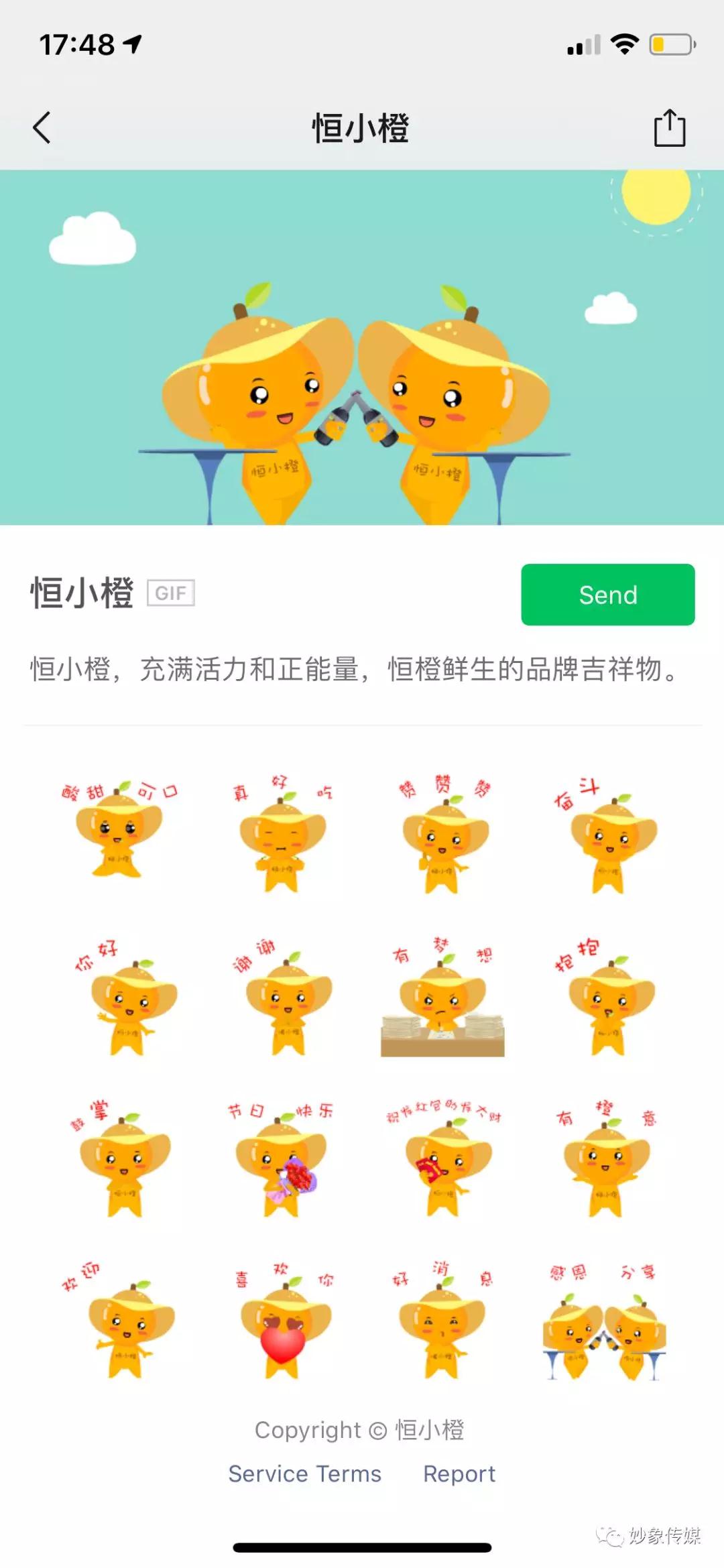Share the 恒小橙 sticker pack

669,127
